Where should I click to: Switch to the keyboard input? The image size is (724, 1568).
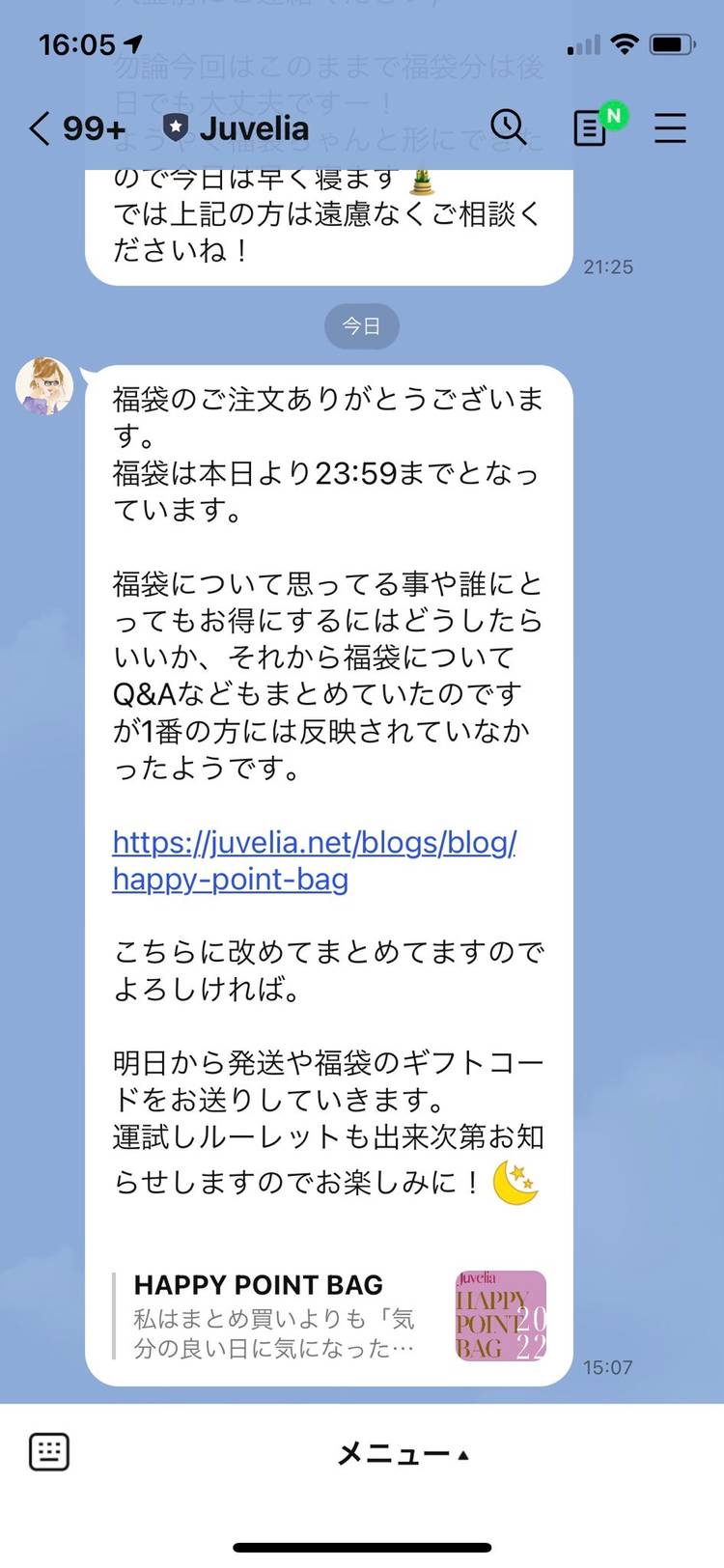click(49, 1451)
